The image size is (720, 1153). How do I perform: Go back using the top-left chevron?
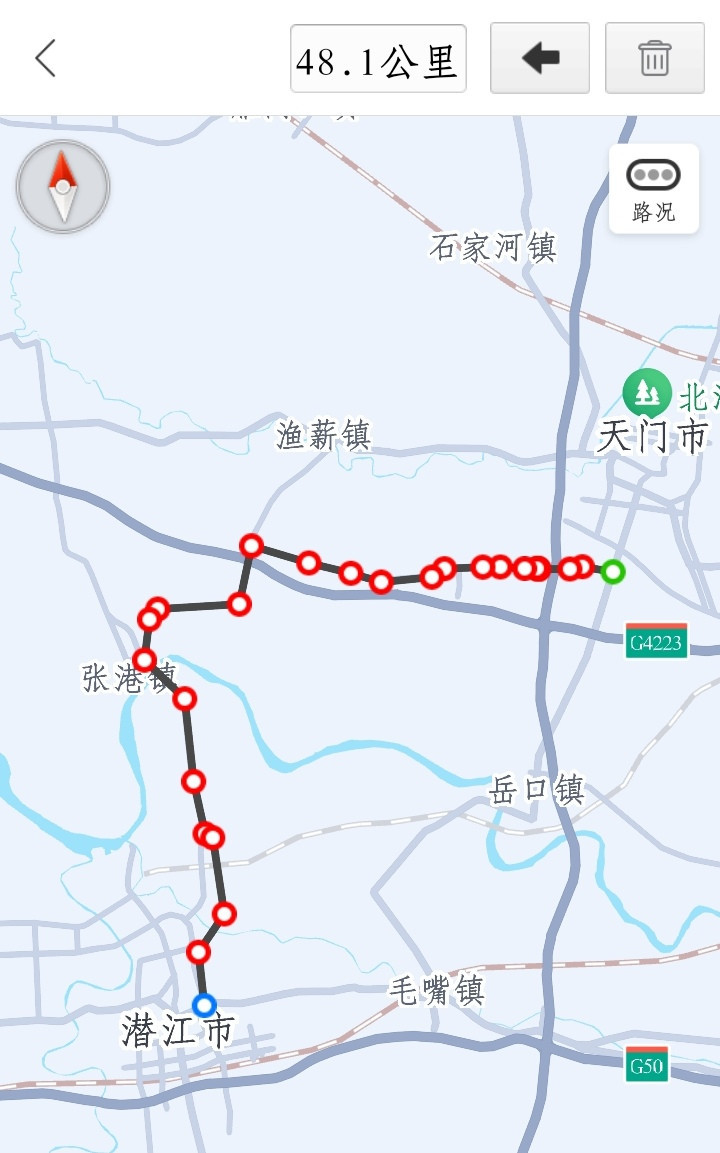[45, 59]
